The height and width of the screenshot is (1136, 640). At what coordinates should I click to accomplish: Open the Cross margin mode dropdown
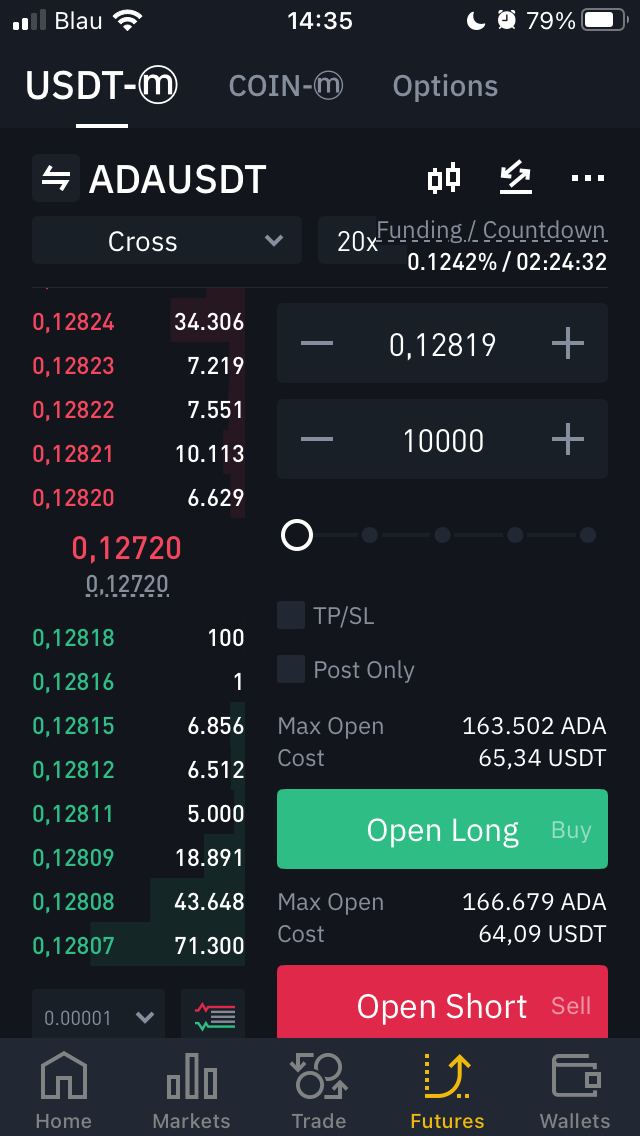167,241
